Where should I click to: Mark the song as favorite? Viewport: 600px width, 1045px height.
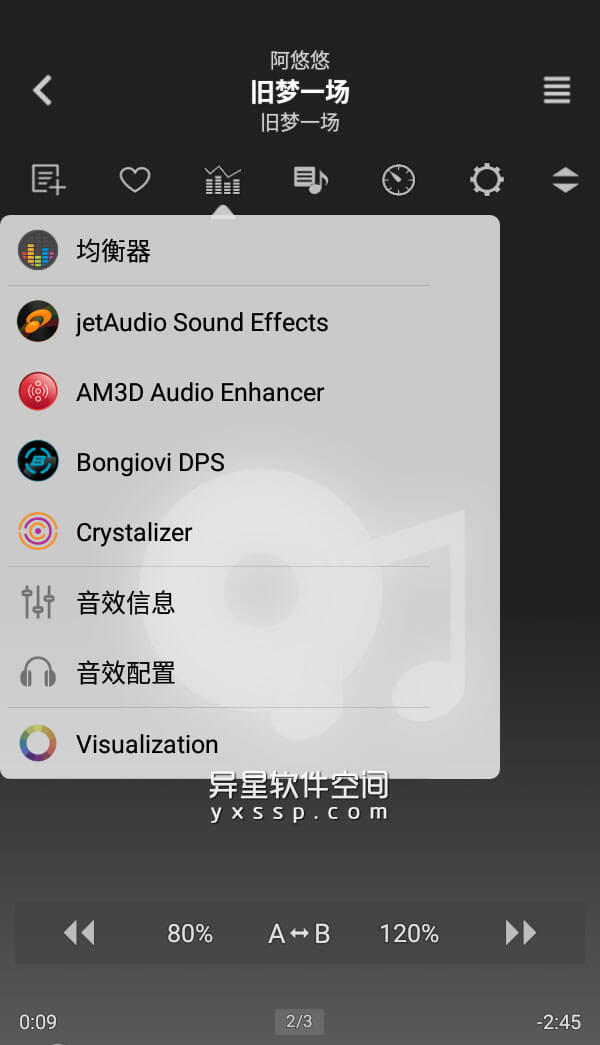(135, 180)
